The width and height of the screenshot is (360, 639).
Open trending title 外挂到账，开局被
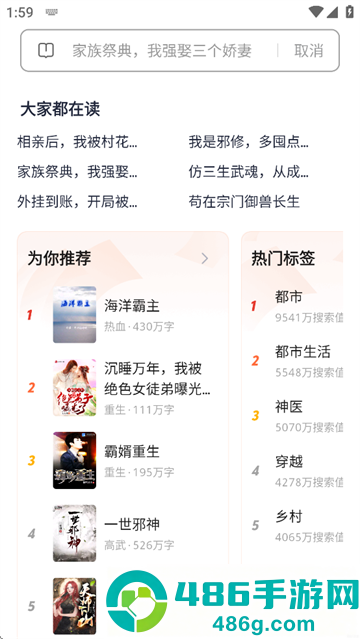click(77, 201)
